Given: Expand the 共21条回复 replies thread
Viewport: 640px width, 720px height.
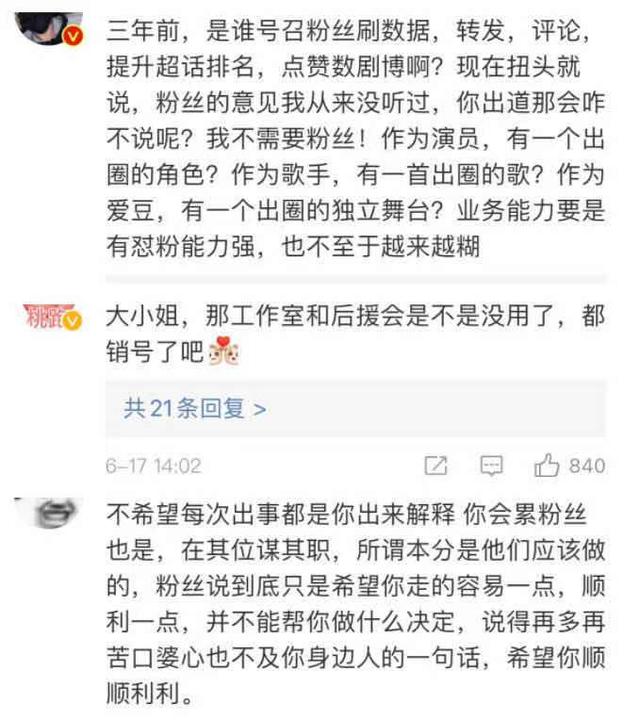Looking at the screenshot, I should (x=195, y=409).
